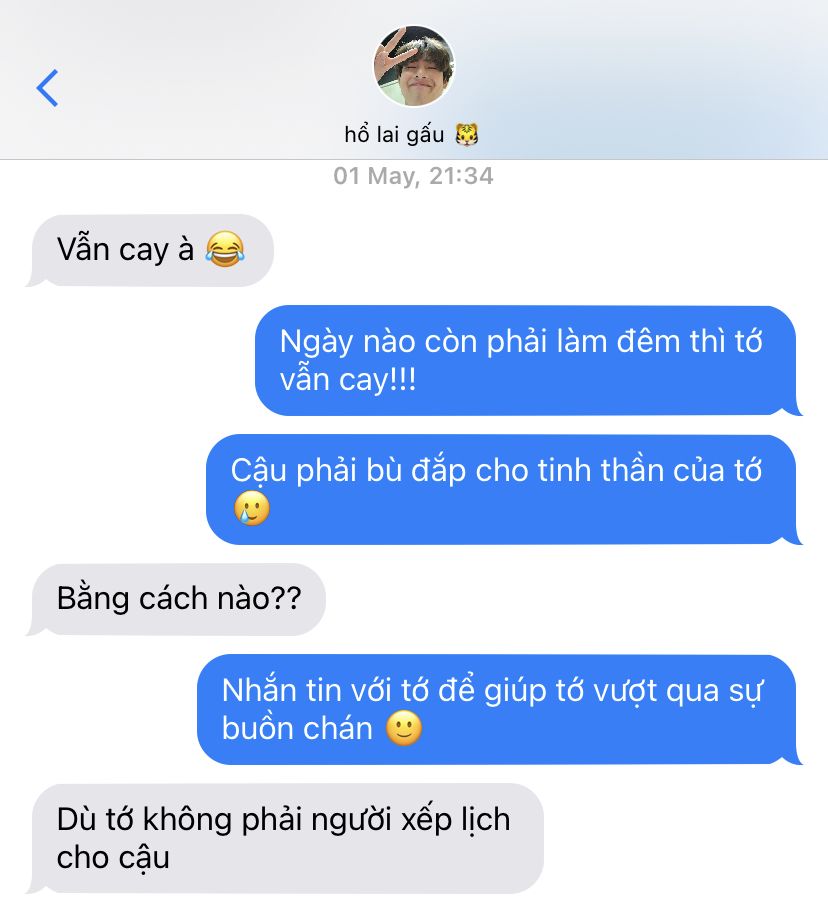Viewport: 828px width, 902px height.
Task: Go back to the messages list
Action: (47, 88)
